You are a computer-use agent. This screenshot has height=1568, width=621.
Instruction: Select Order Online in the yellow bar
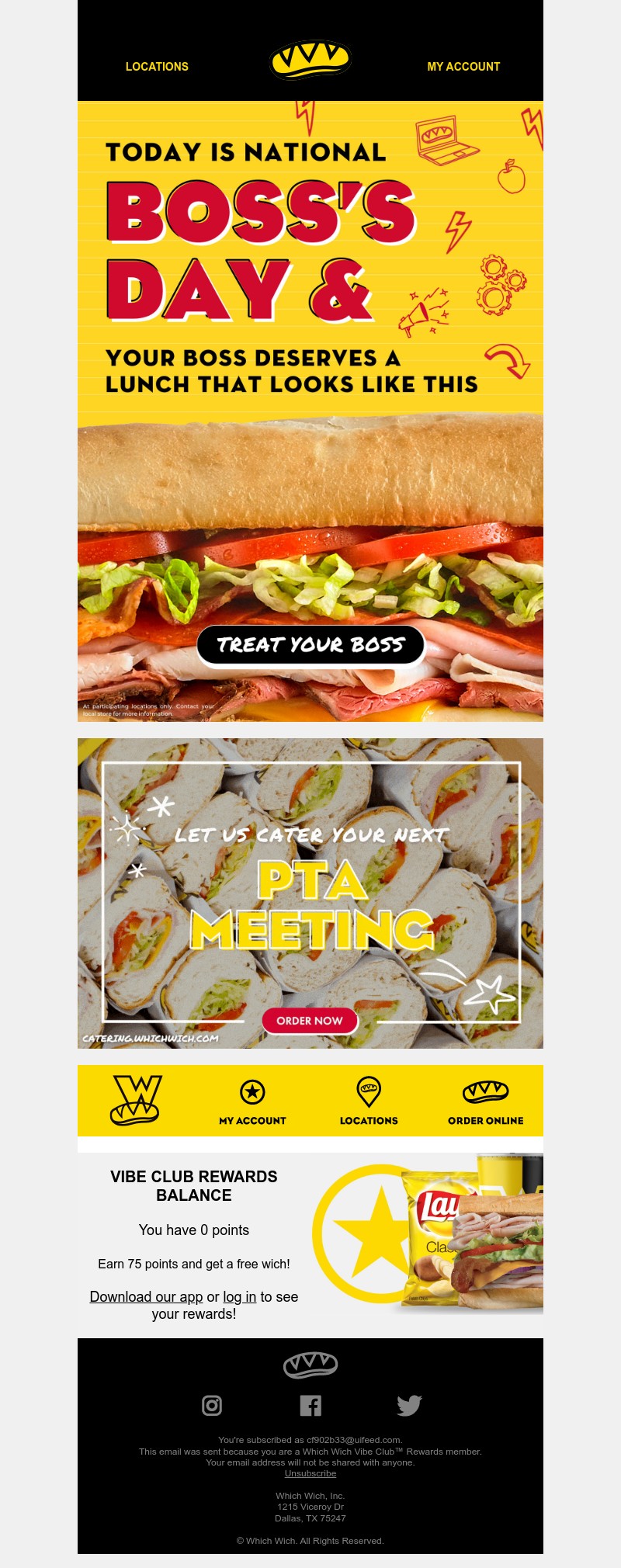pyautogui.click(x=485, y=1101)
